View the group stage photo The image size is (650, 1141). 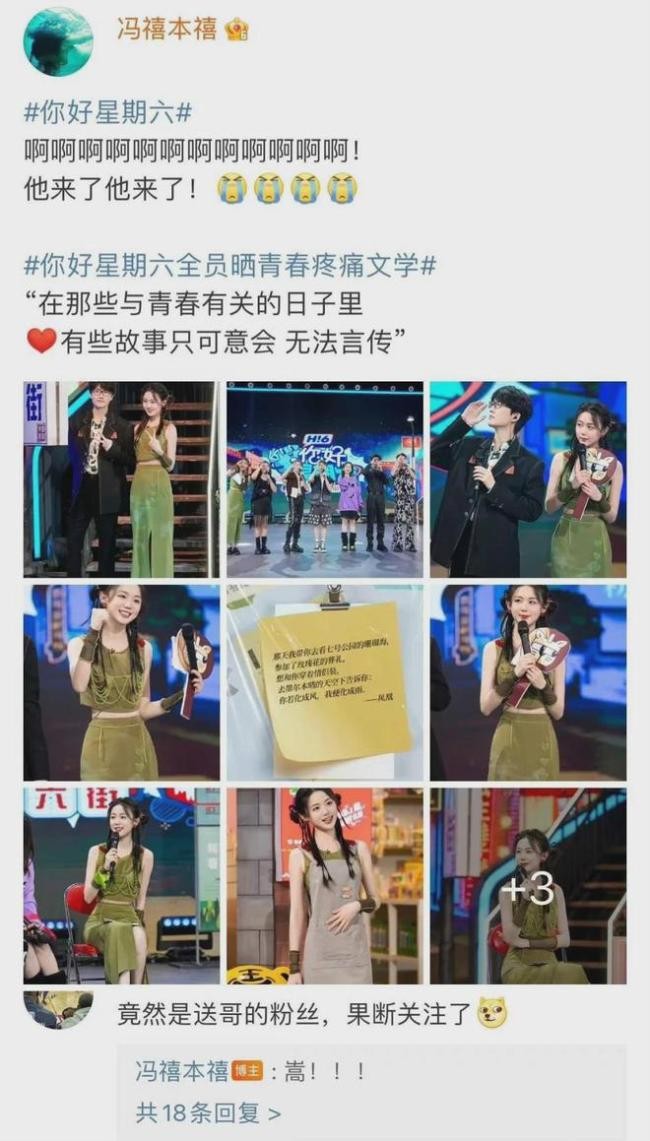tap(324, 479)
